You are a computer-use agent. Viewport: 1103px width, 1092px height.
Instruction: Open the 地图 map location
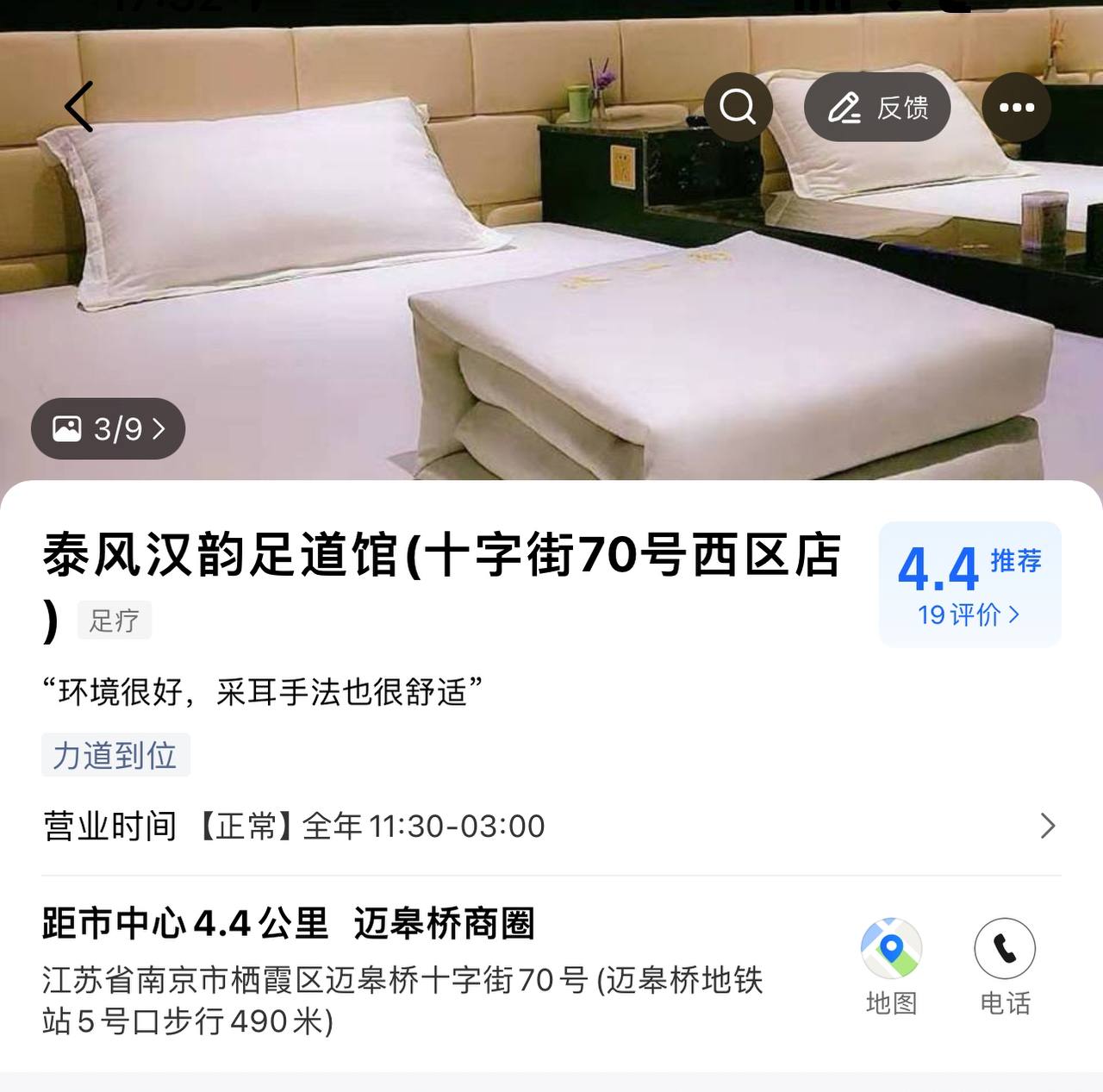891,966
